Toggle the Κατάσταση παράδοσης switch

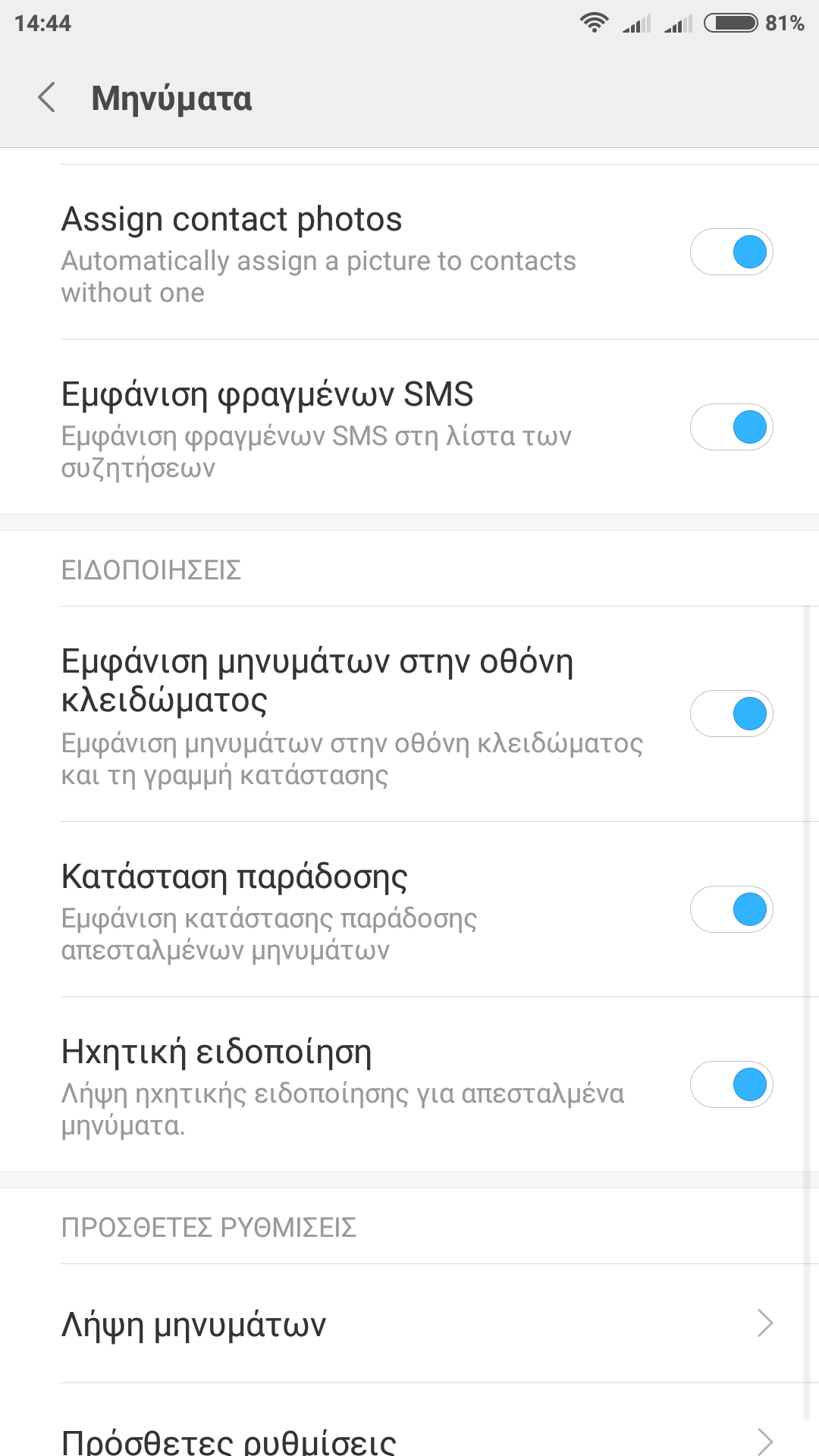731,909
